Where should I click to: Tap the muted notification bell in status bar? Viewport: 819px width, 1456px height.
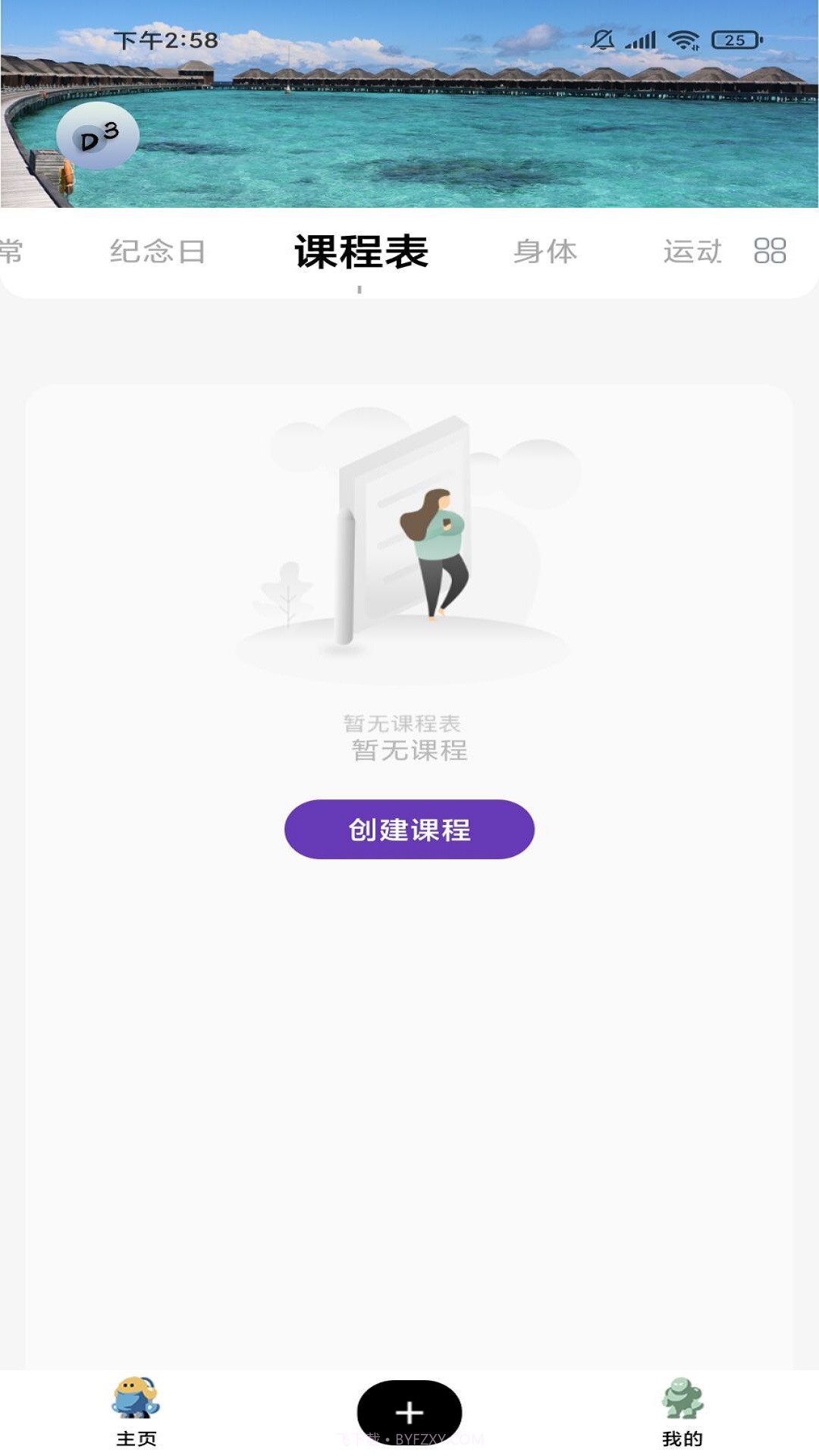coord(601,38)
